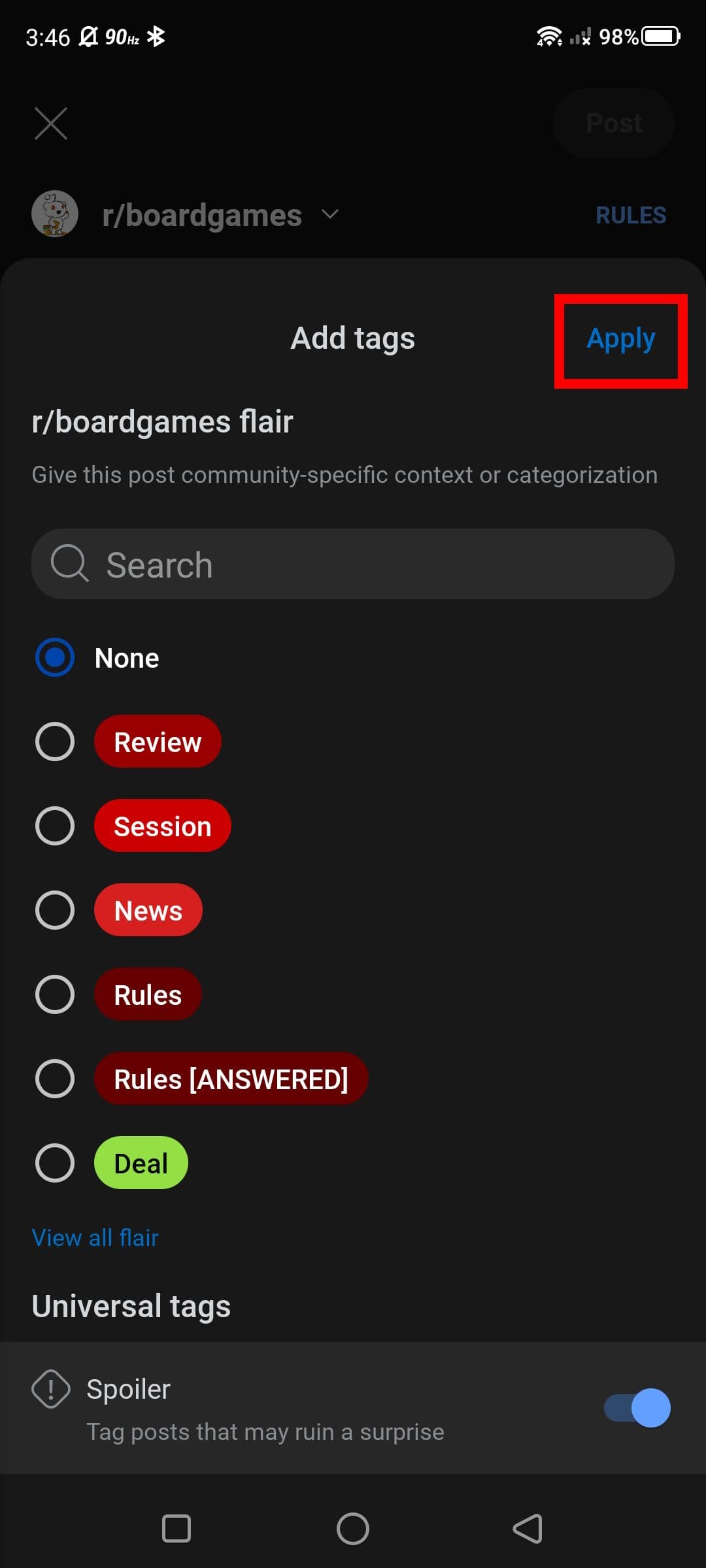Open View all flair link

pyautogui.click(x=95, y=1238)
